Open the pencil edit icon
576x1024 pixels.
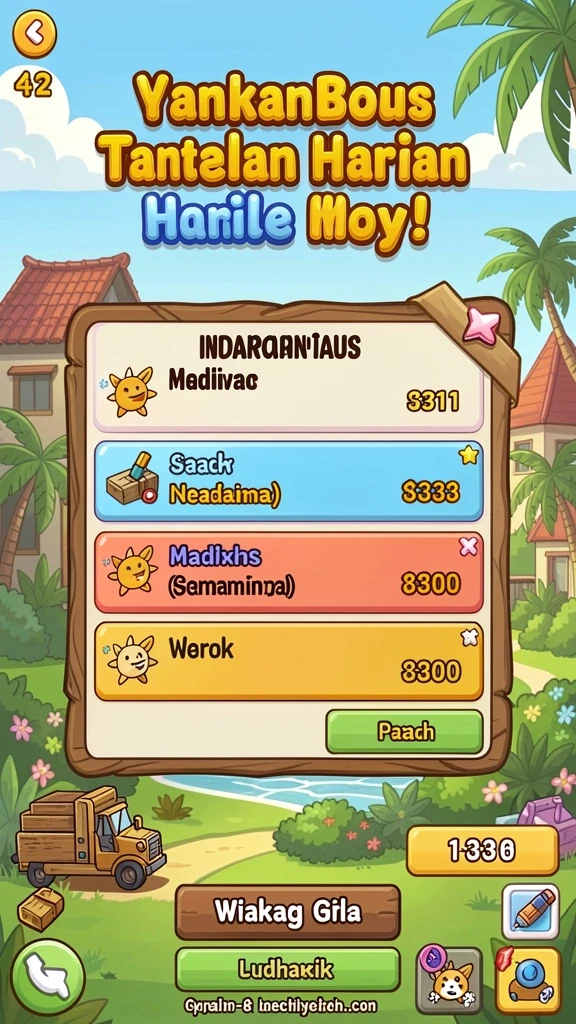tap(530, 912)
